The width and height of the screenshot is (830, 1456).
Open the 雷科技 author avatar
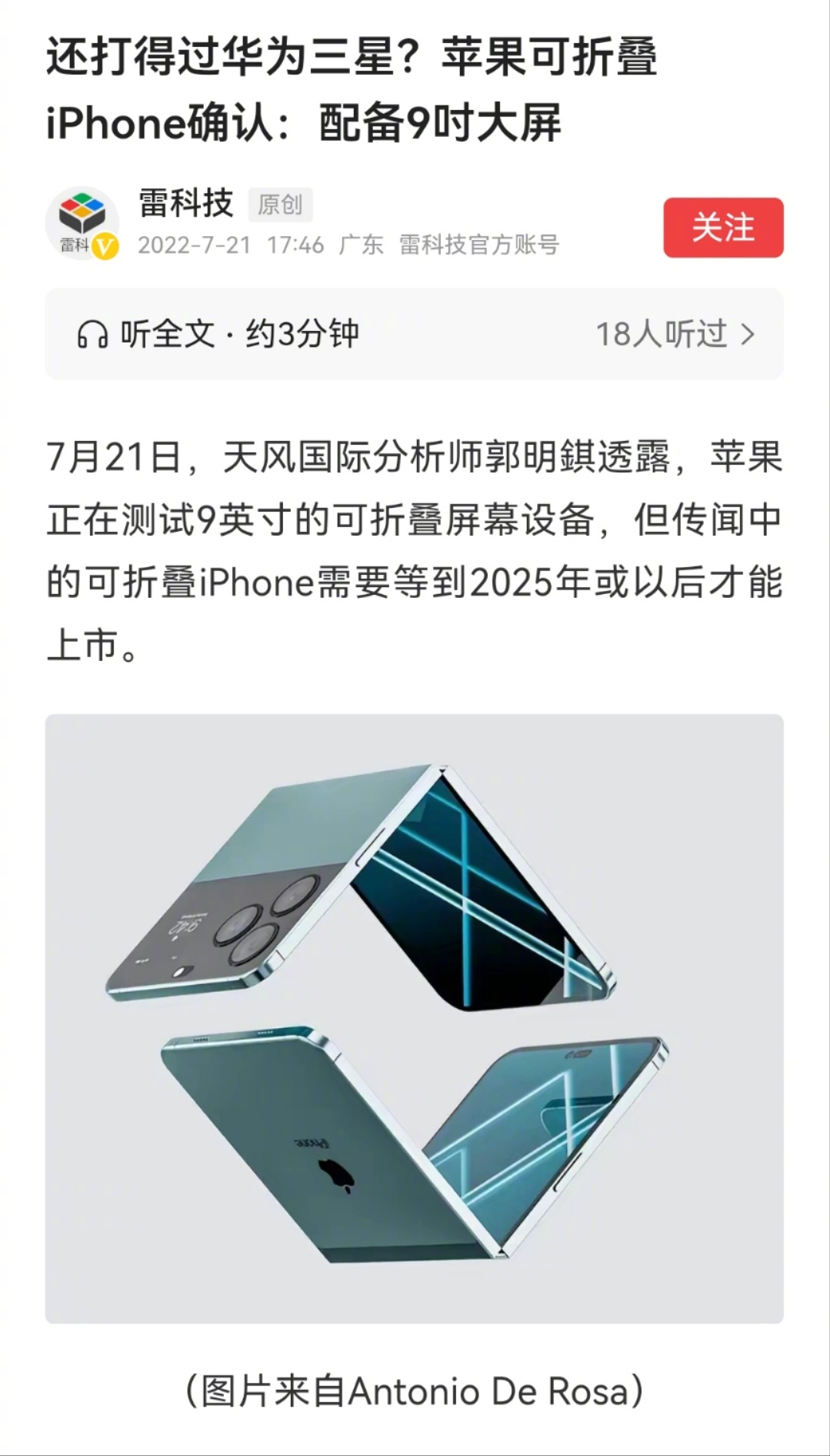[82, 222]
